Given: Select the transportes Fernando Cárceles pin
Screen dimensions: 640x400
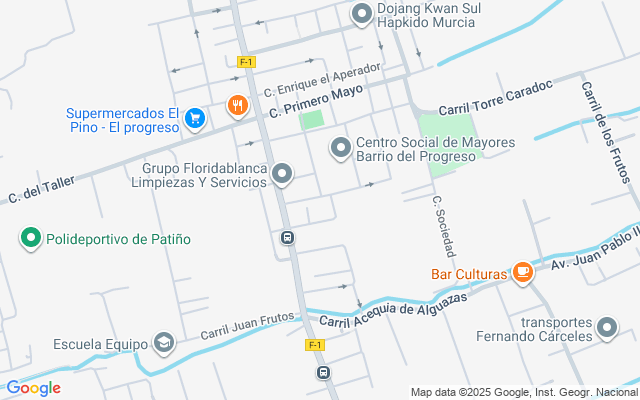Looking at the screenshot, I should click(x=606, y=328).
